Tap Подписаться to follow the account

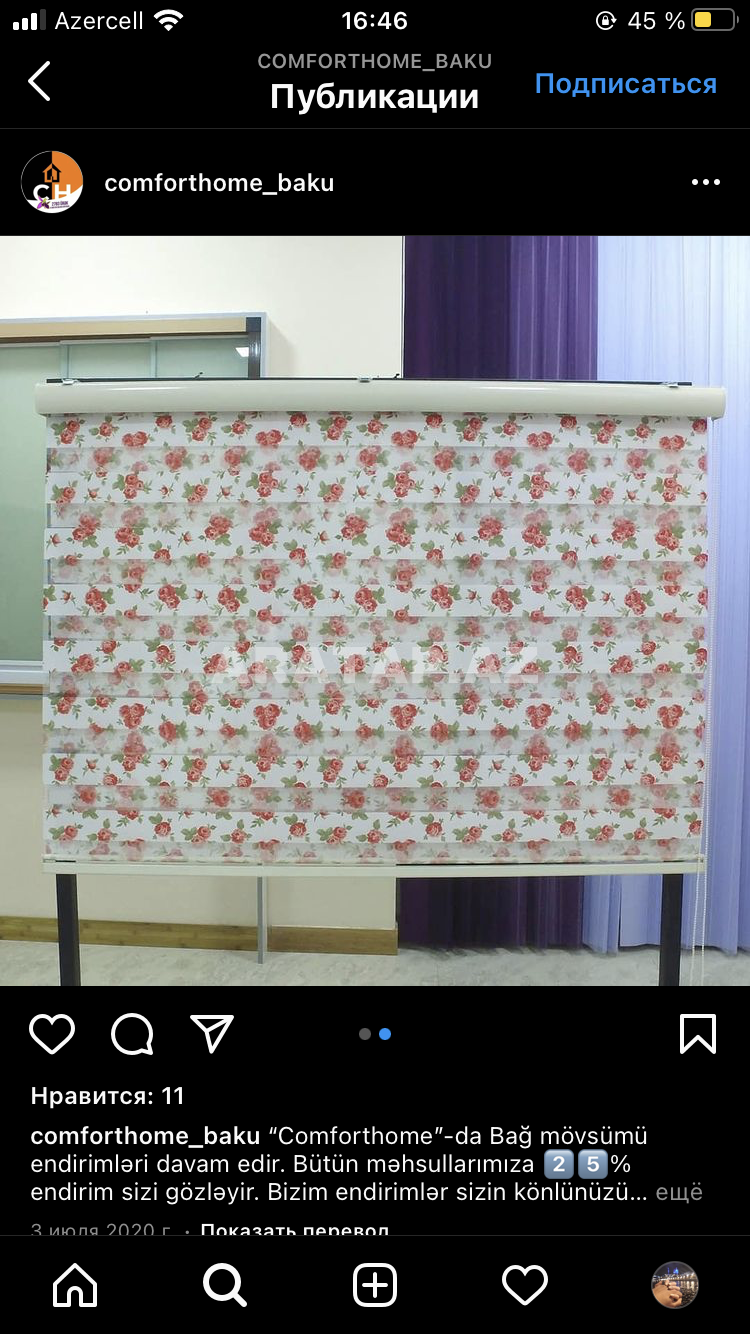click(x=625, y=83)
